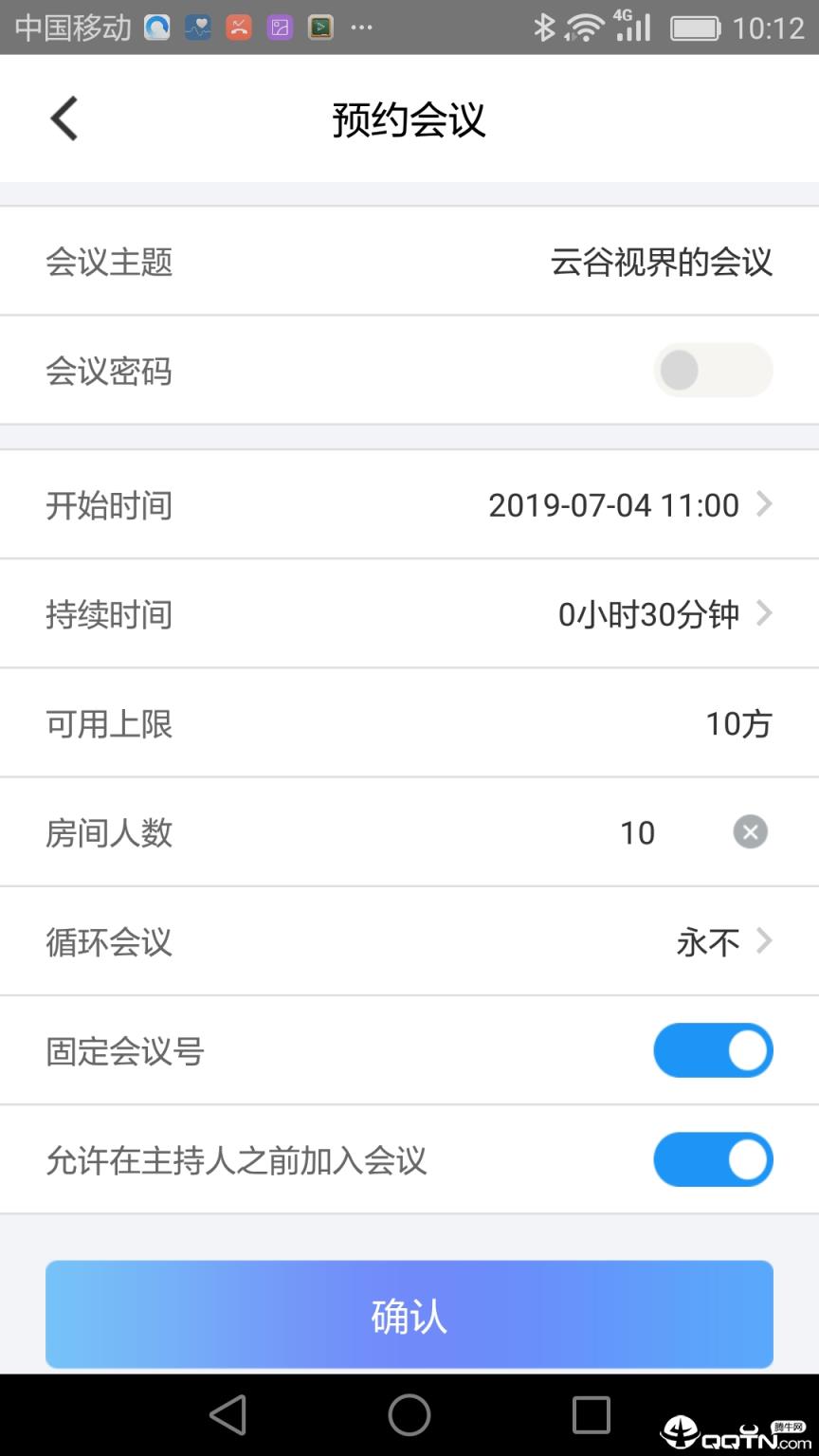
Task: Enable the 会议密码 switch
Action: (713, 370)
